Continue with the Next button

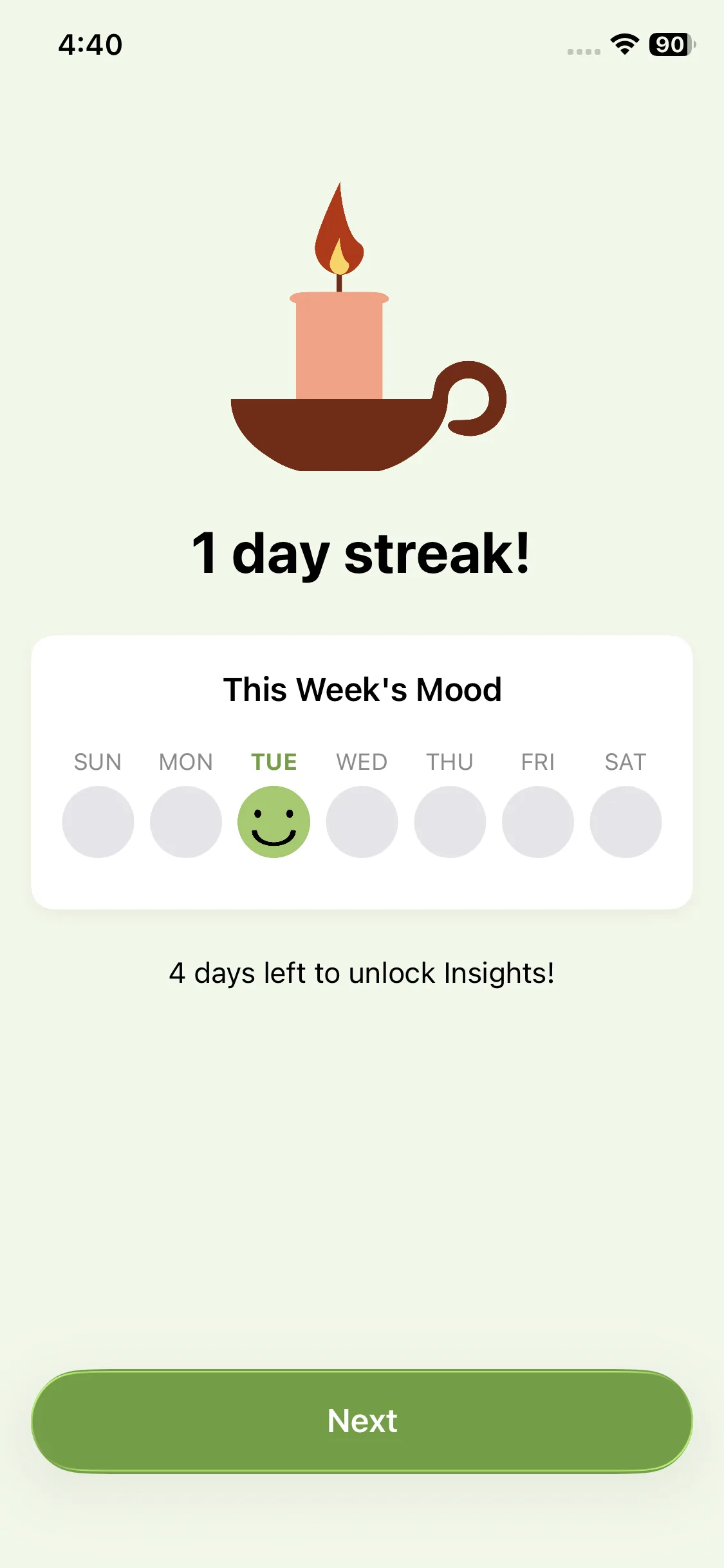click(362, 1421)
